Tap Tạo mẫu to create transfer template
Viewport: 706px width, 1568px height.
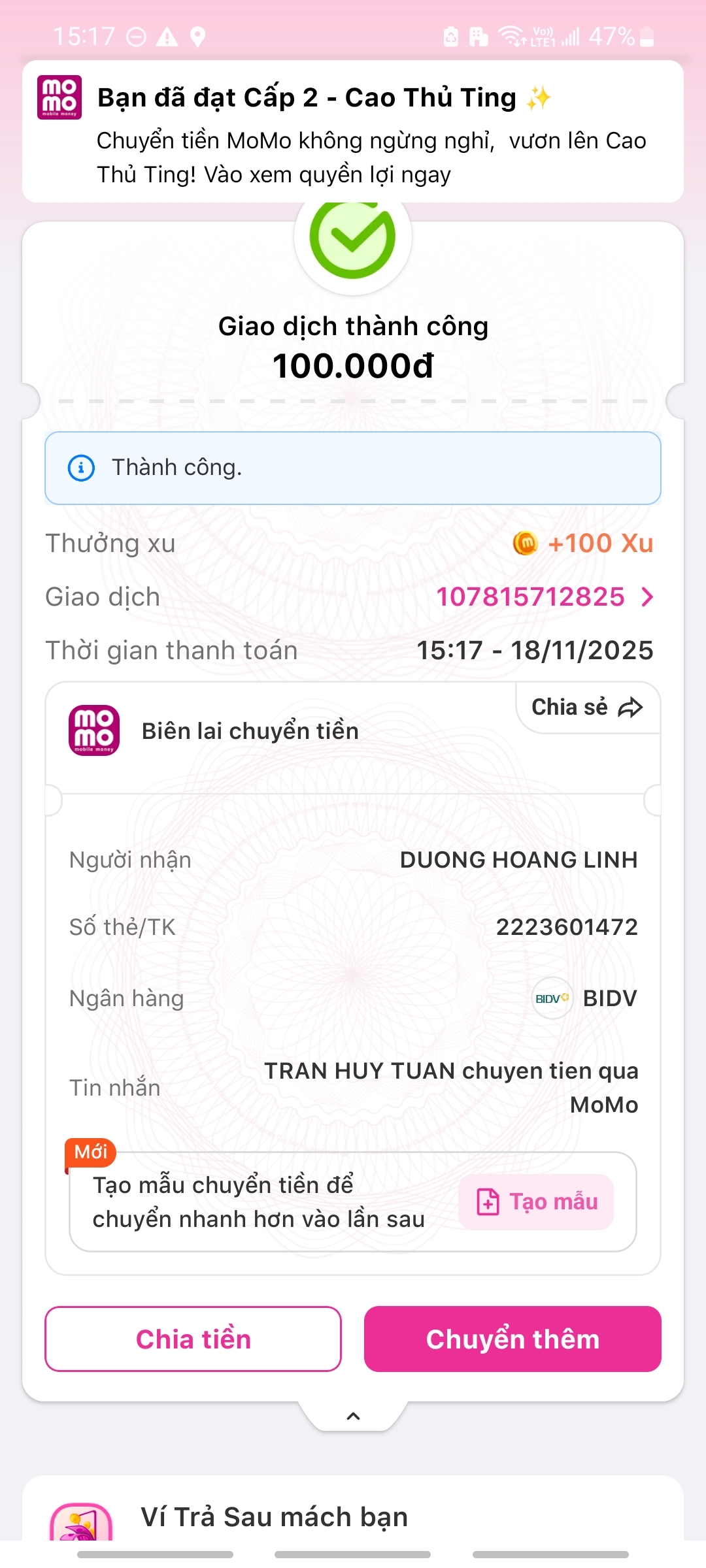(x=536, y=1202)
